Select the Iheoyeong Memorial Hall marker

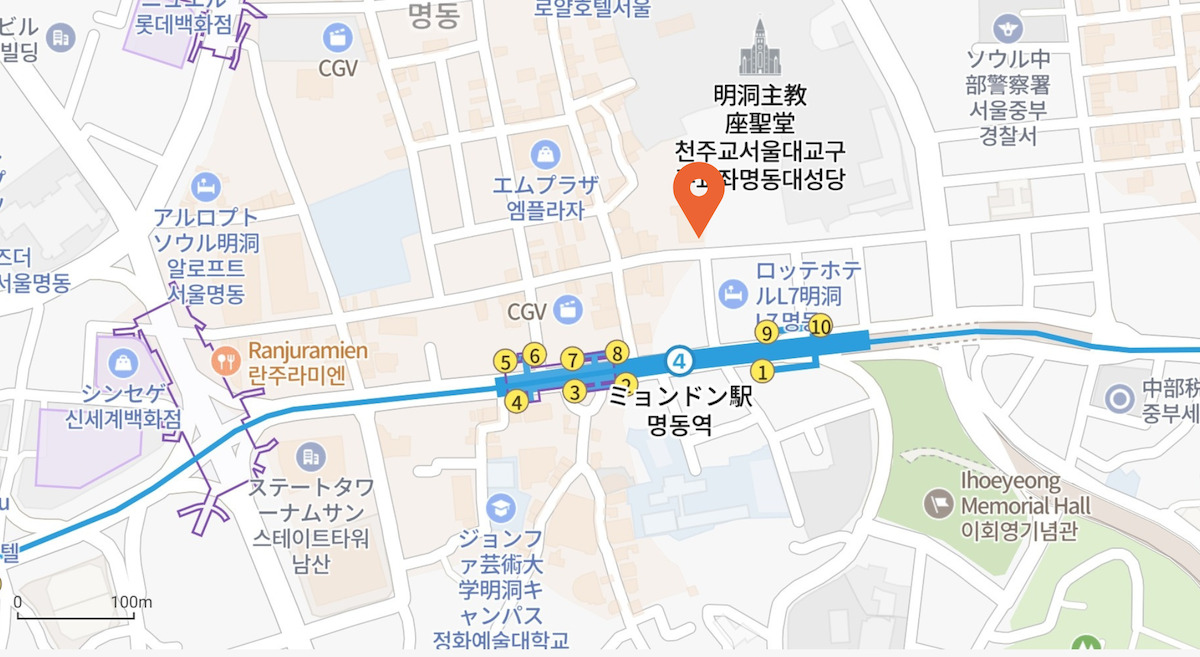click(940, 499)
